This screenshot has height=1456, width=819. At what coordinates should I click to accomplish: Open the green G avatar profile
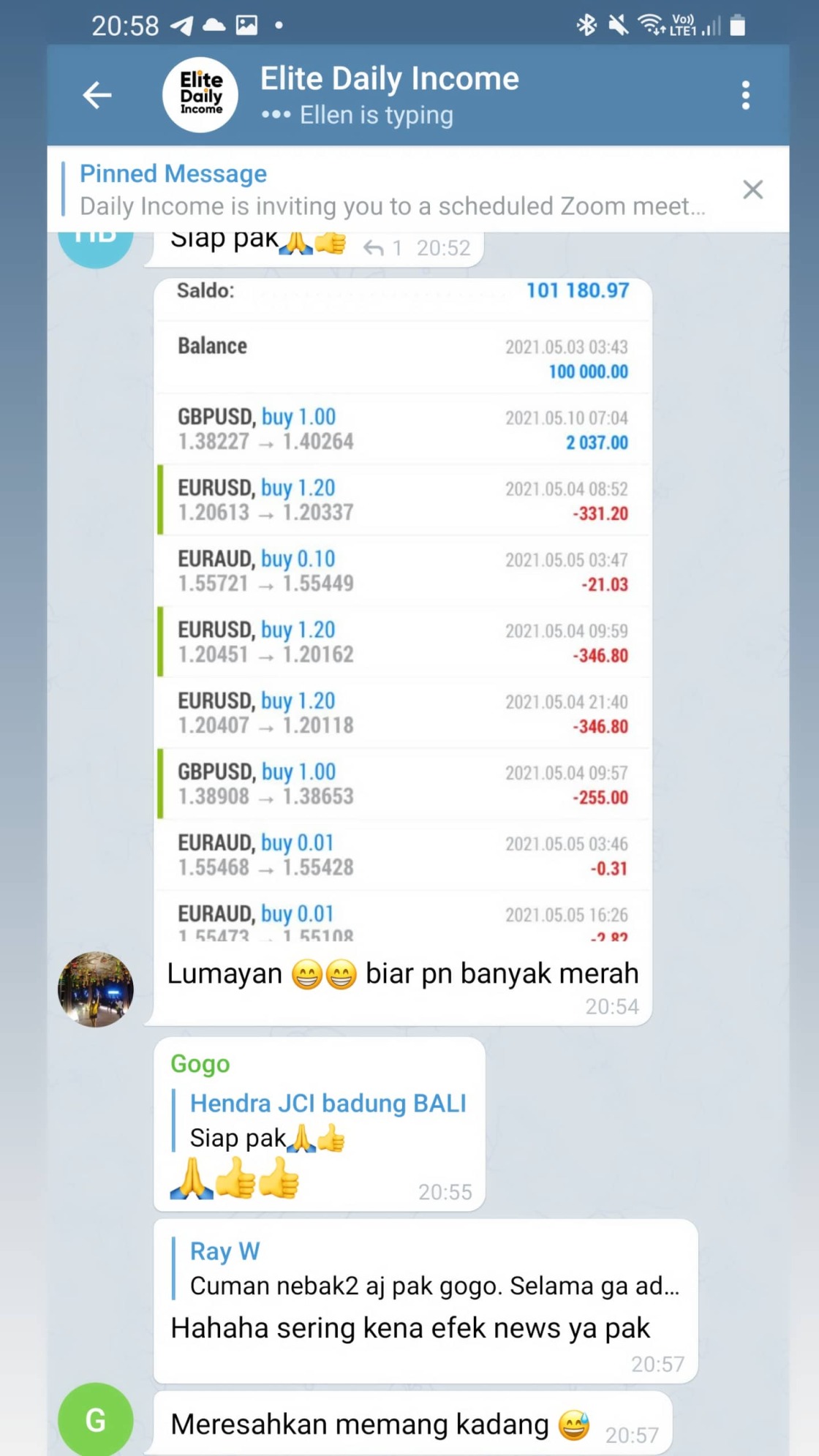[96, 1419]
